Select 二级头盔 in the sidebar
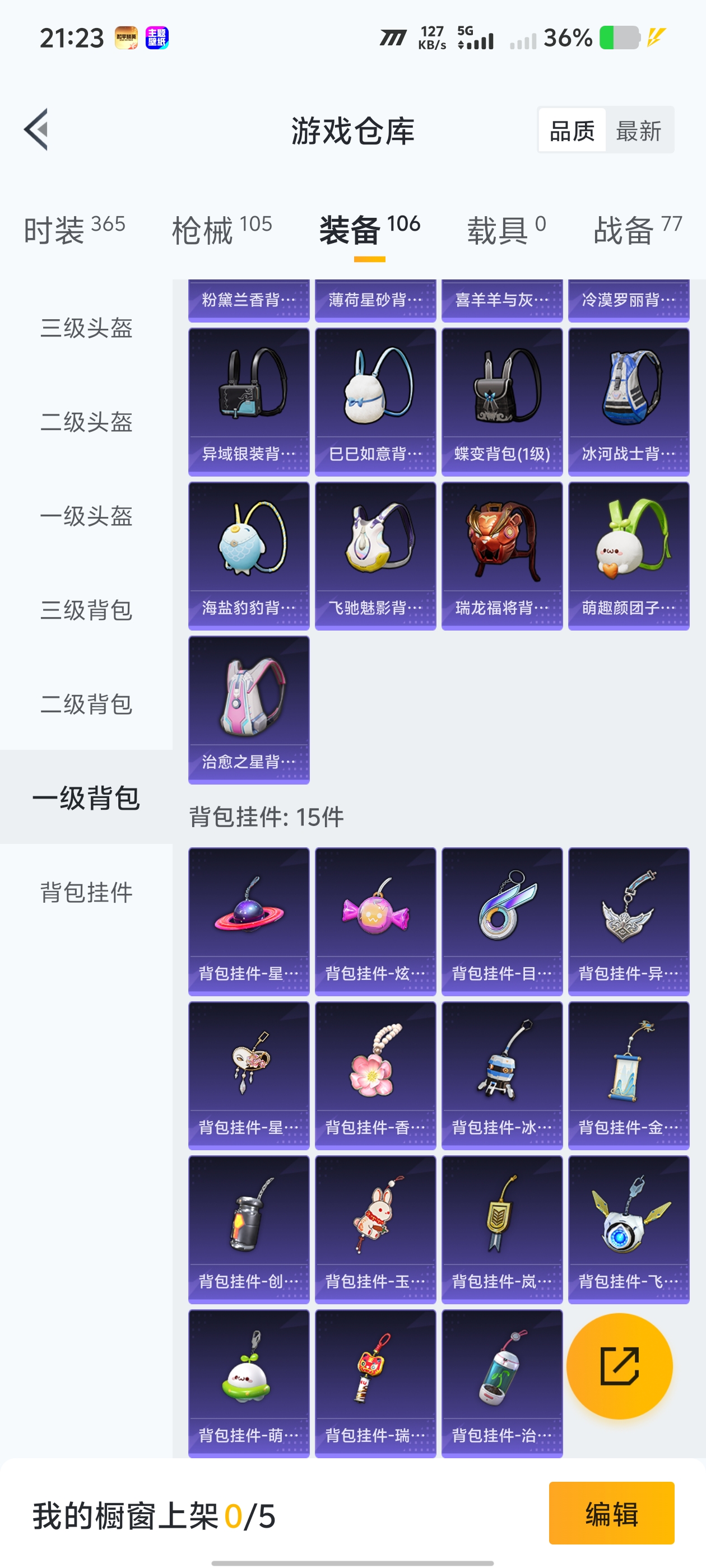Screen dimensions: 706x1568 (x=86, y=422)
